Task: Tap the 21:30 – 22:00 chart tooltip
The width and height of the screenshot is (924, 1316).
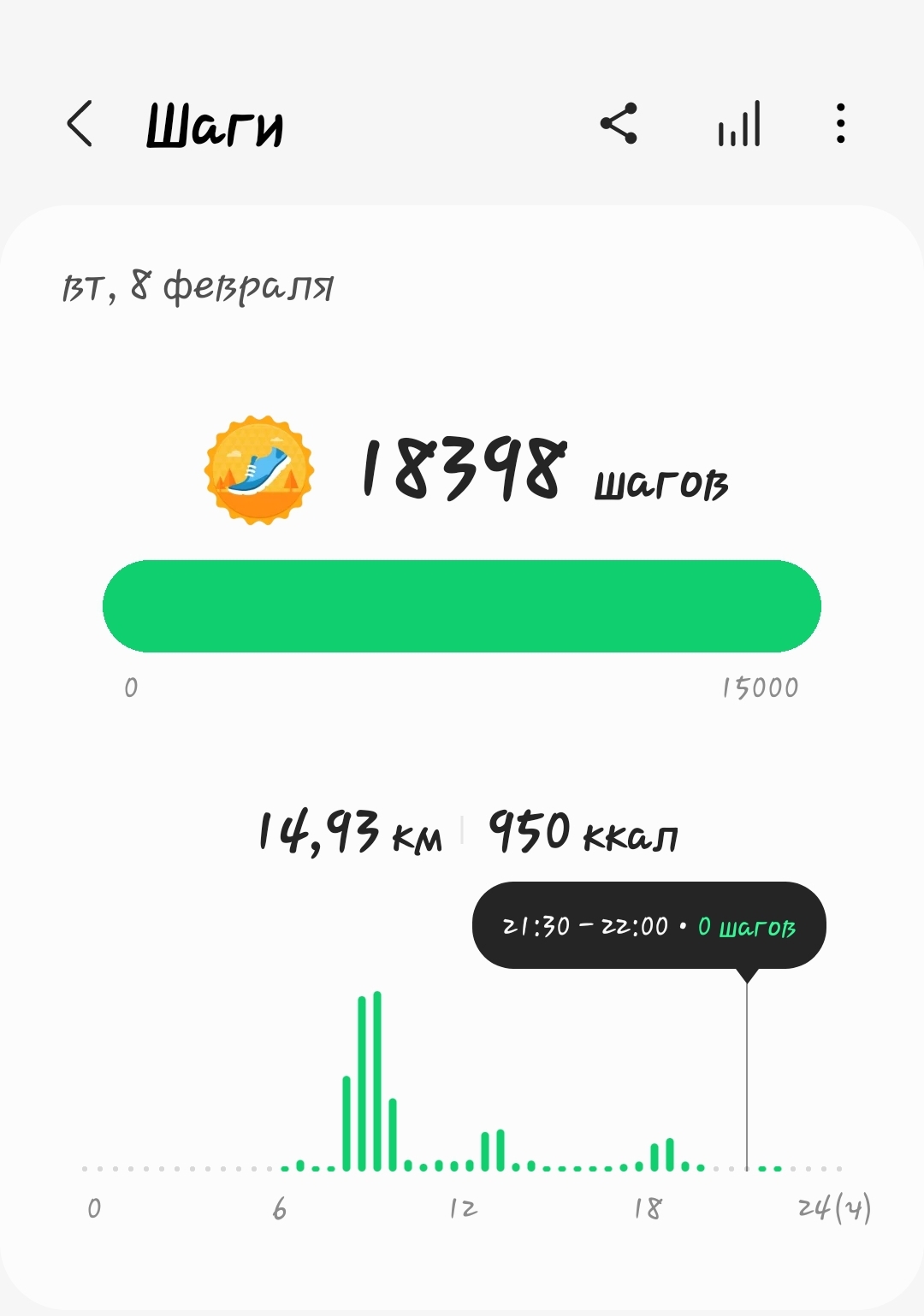Action: click(649, 926)
